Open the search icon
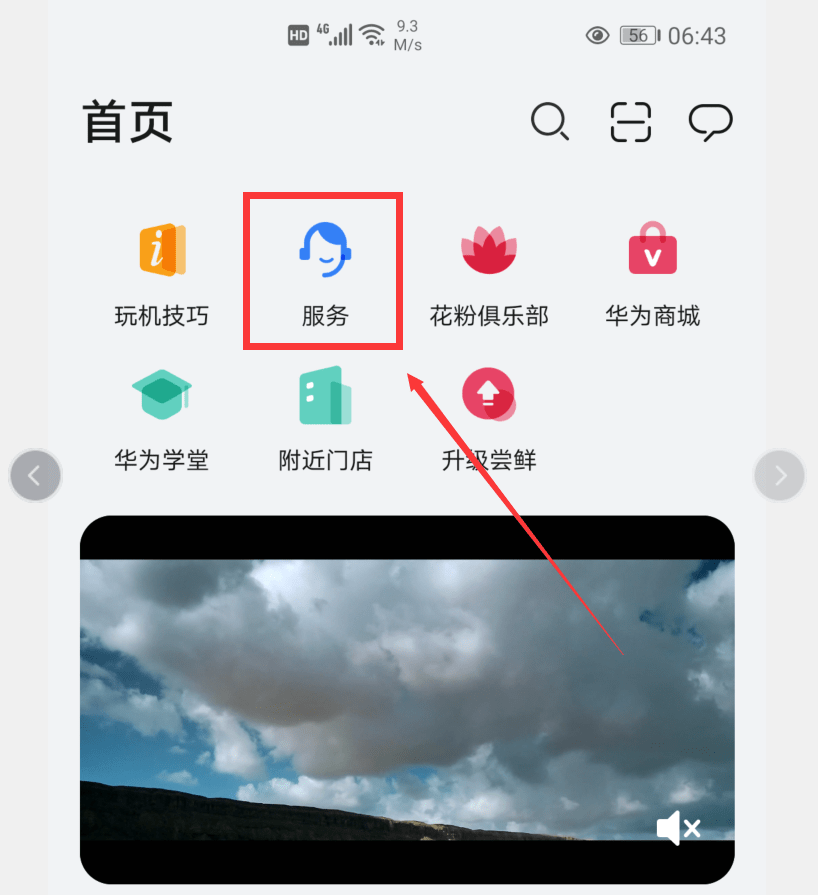The image size is (818, 895). 549,122
